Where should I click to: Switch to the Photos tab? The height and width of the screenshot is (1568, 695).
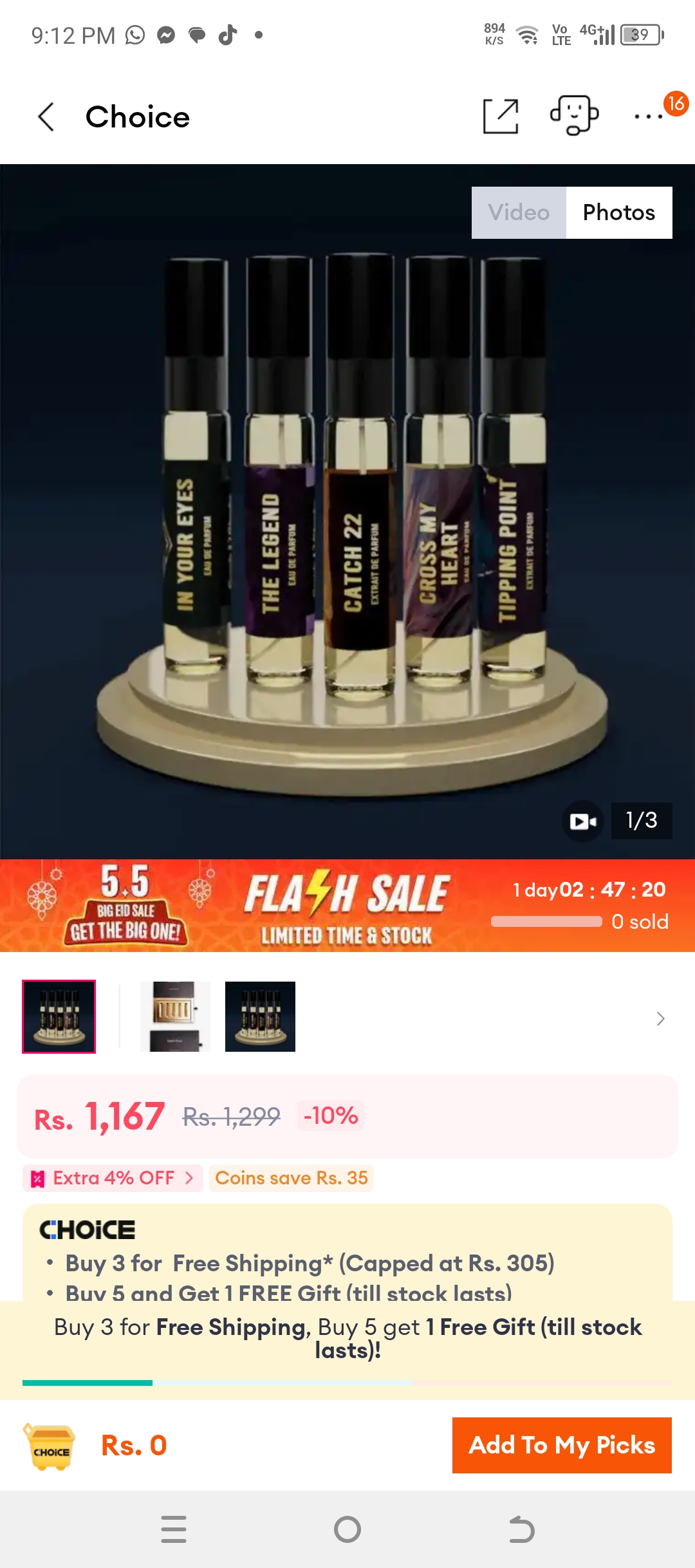click(x=619, y=212)
